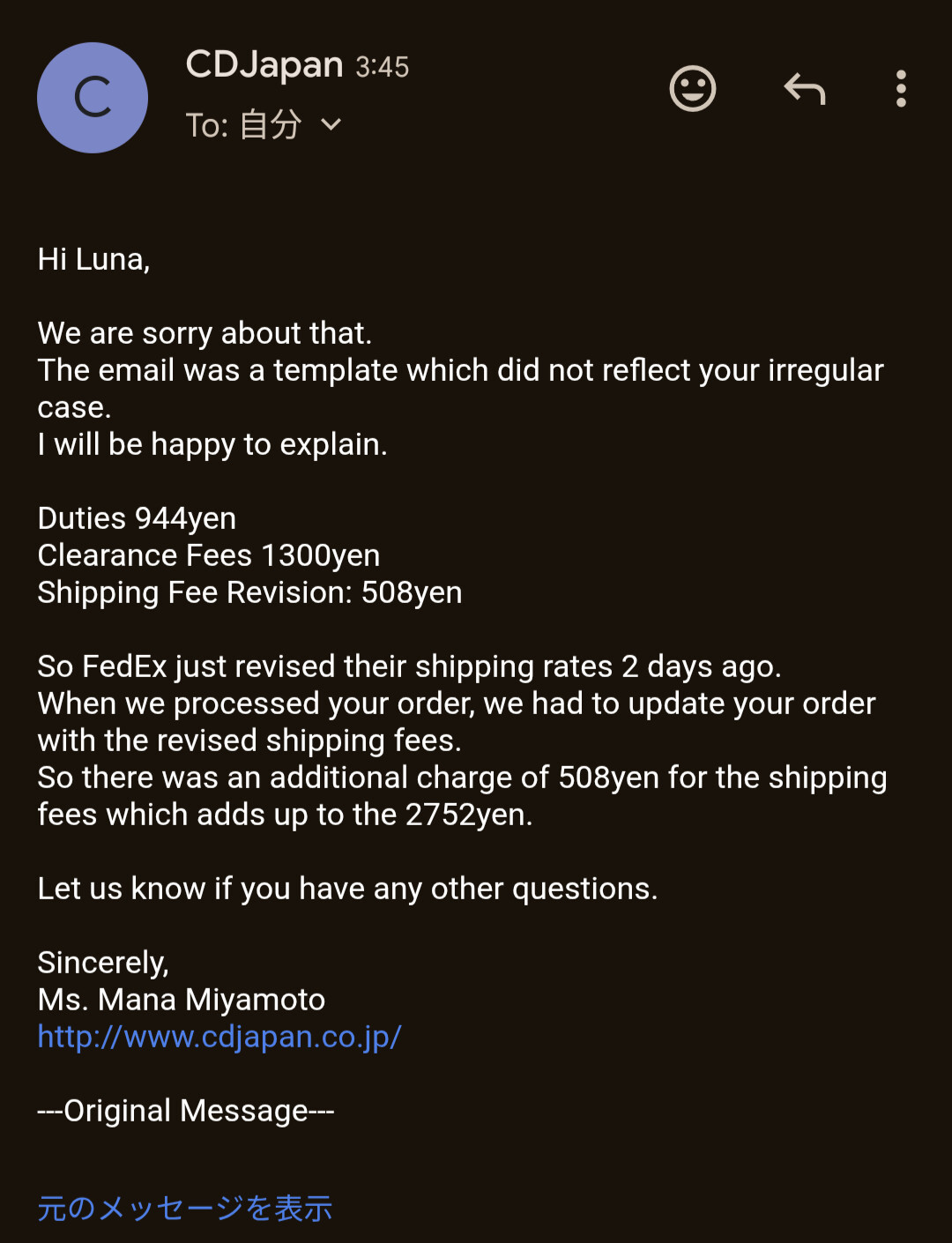Open the CDJapan sender avatar
Viewport: 952px width, 1243px height.
pyautogui.click(x=93, y=98)
